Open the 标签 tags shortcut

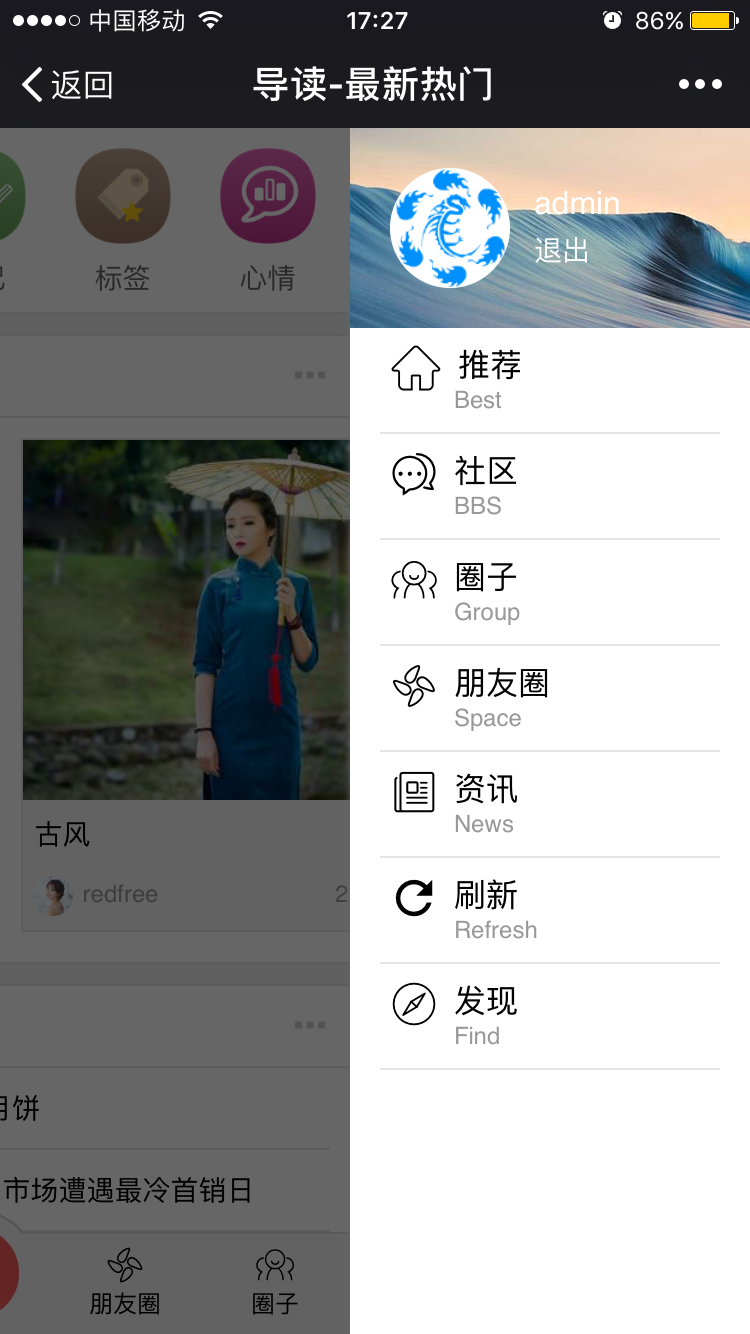click(123, 220)
